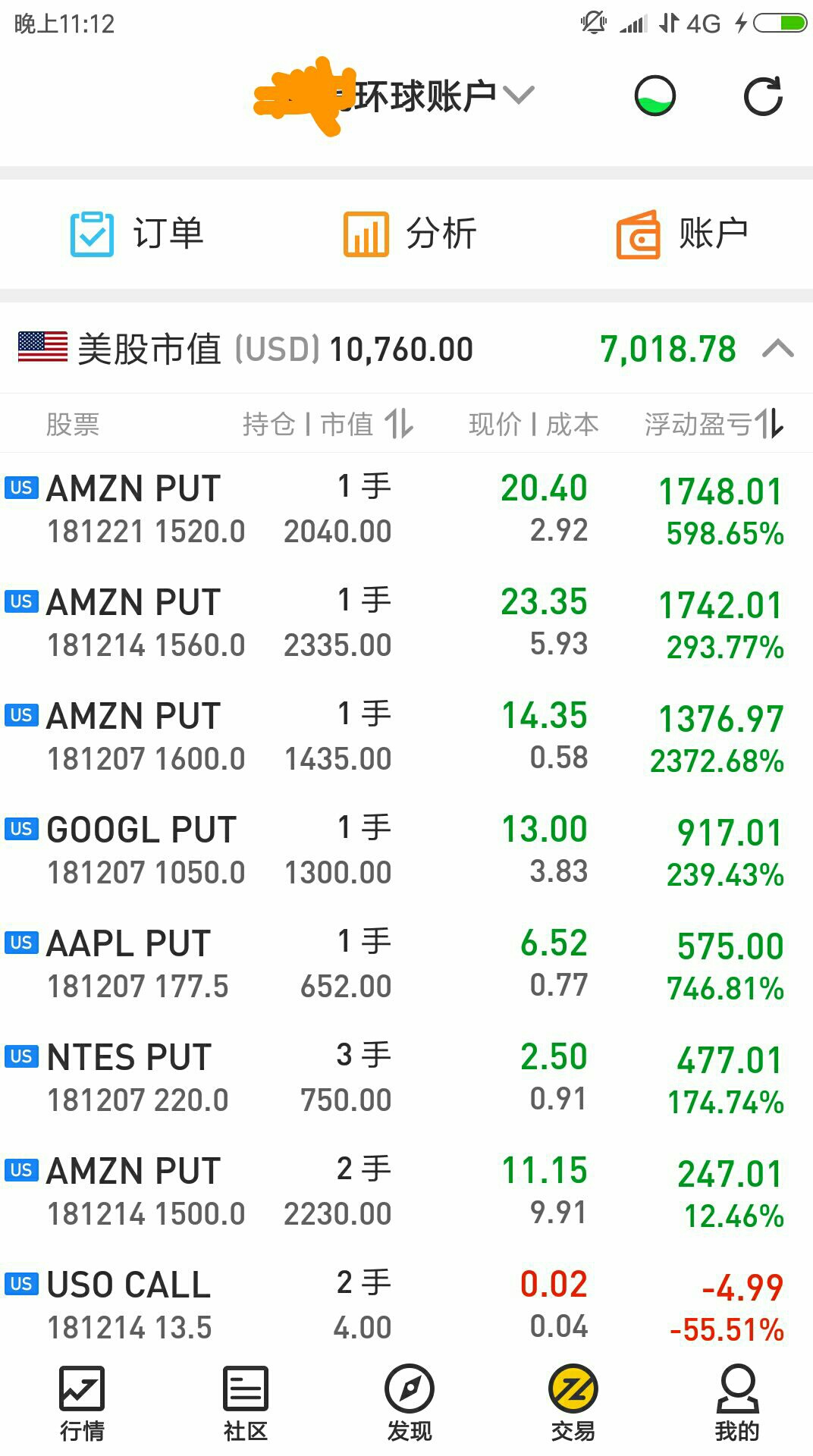Tap the green circle icon beside refresh
The height and width of the screenshot is (1456, 813).
click(655, 96)
